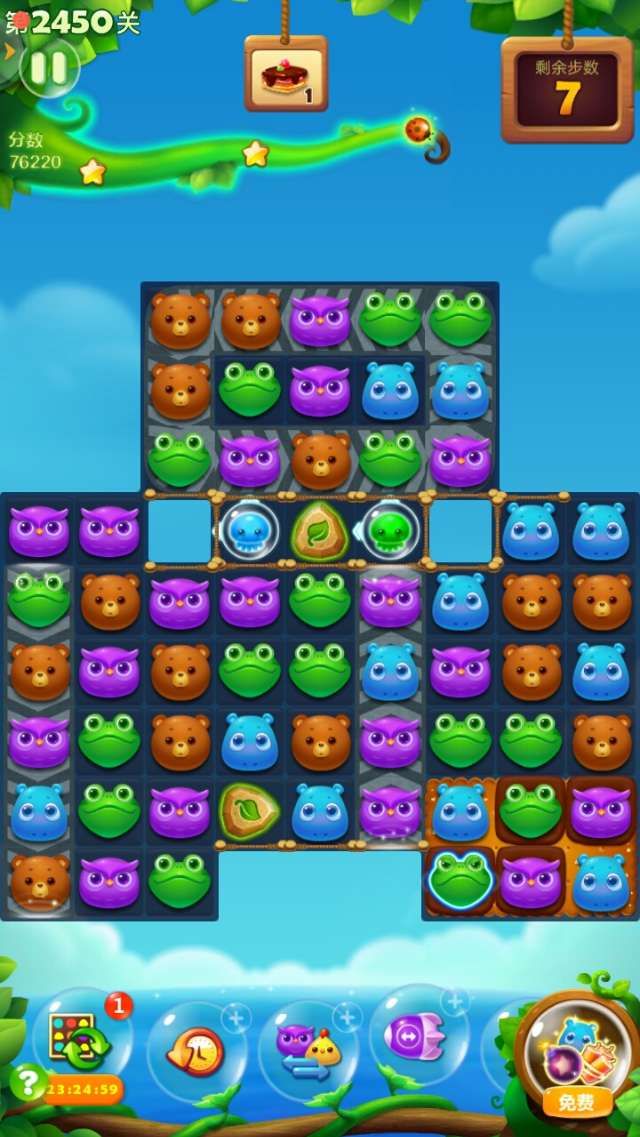Activate the owl-chick swap booster
640x1137 pixels.
point(309,1049)
